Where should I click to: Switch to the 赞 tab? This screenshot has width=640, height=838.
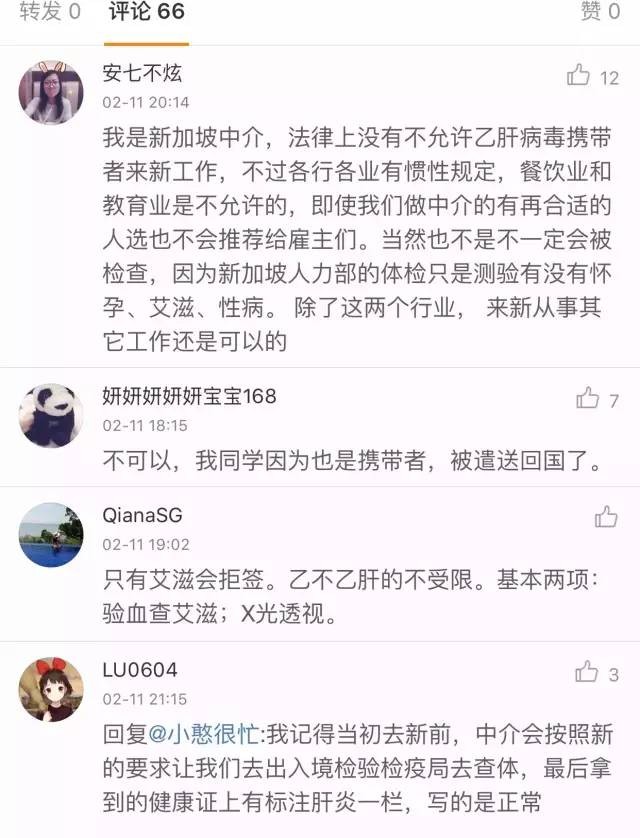(x=600, y=13)
